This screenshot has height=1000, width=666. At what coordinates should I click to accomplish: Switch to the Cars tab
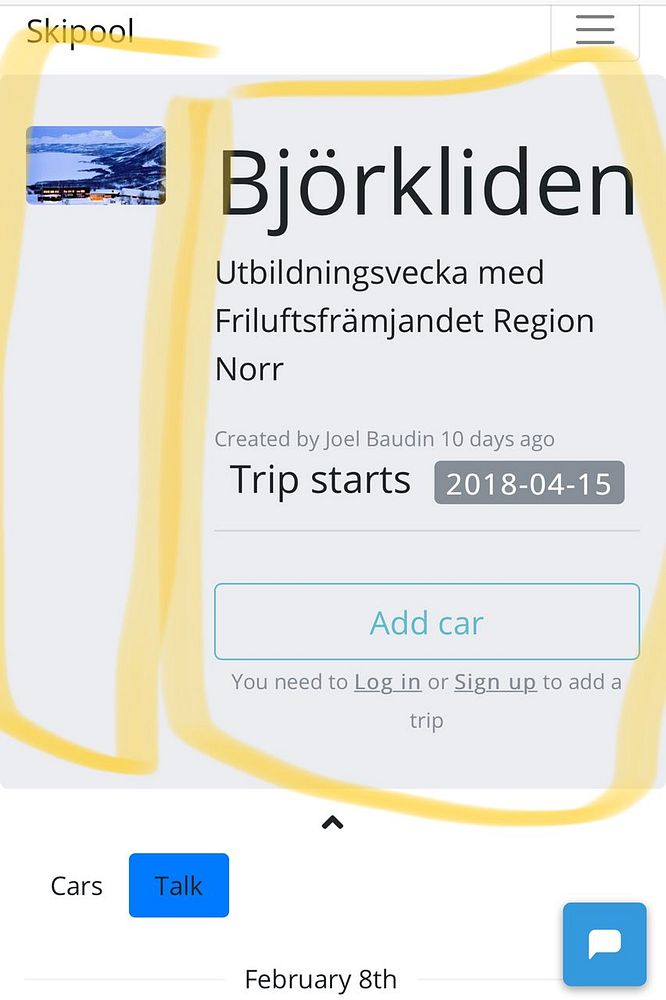(x=77, y=886)
